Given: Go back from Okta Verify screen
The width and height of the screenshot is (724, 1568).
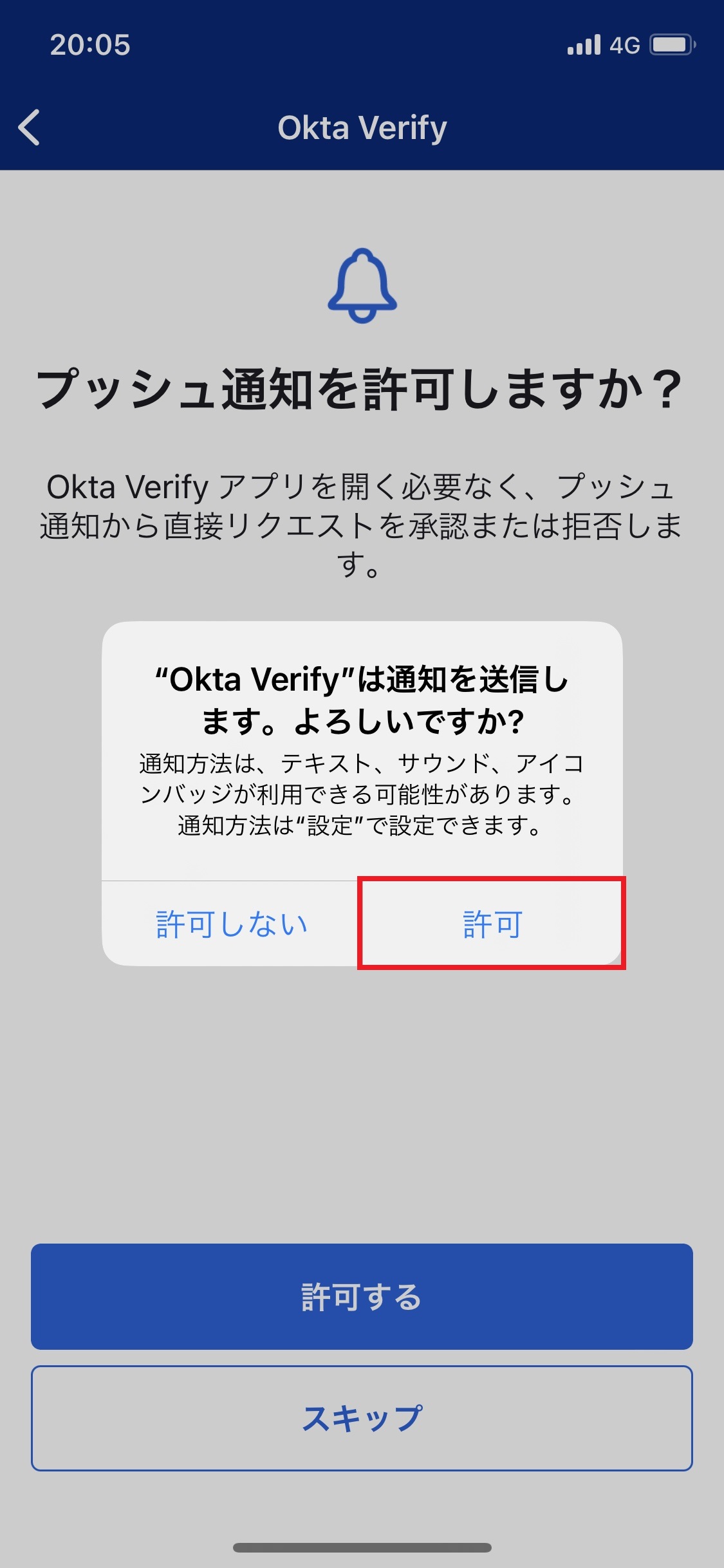Looking at the screenshot, I should click(x=30, y=127).
